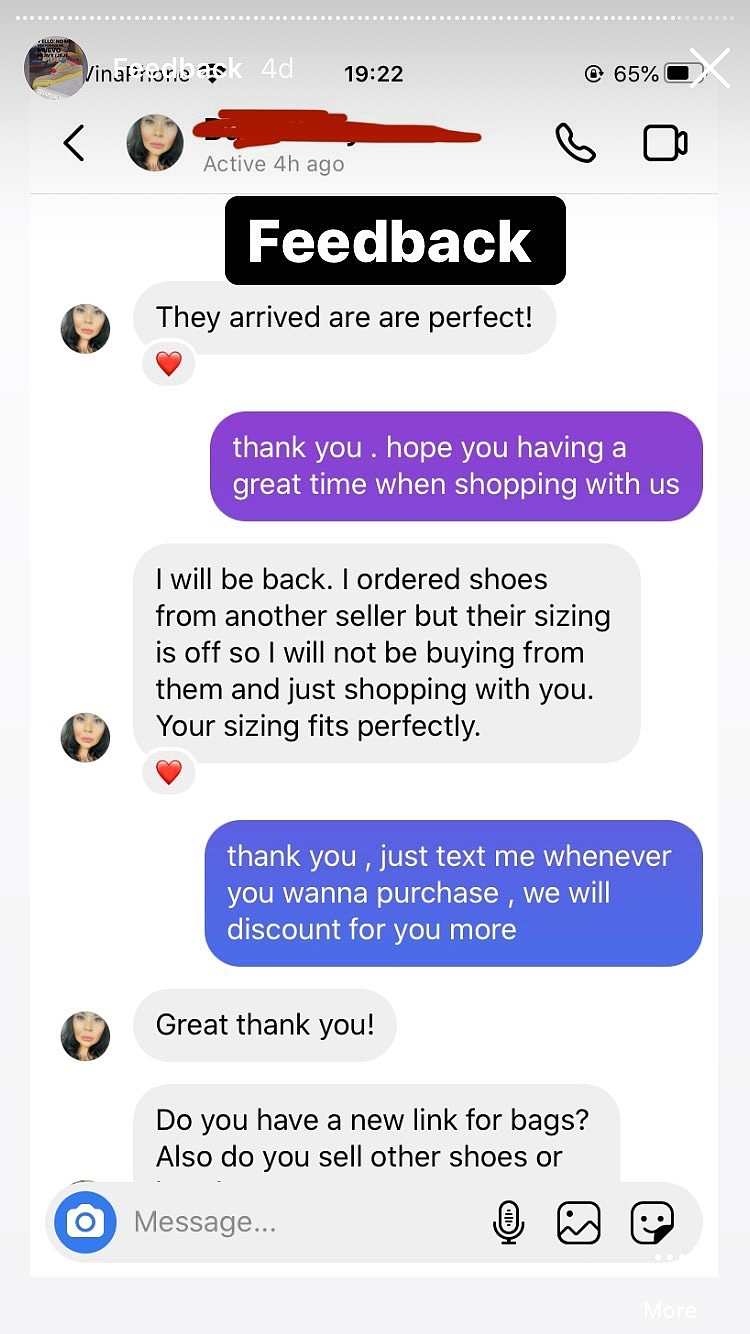Open the story poster's profile picture
The image size is (750, 1334).
click(55, 68)
